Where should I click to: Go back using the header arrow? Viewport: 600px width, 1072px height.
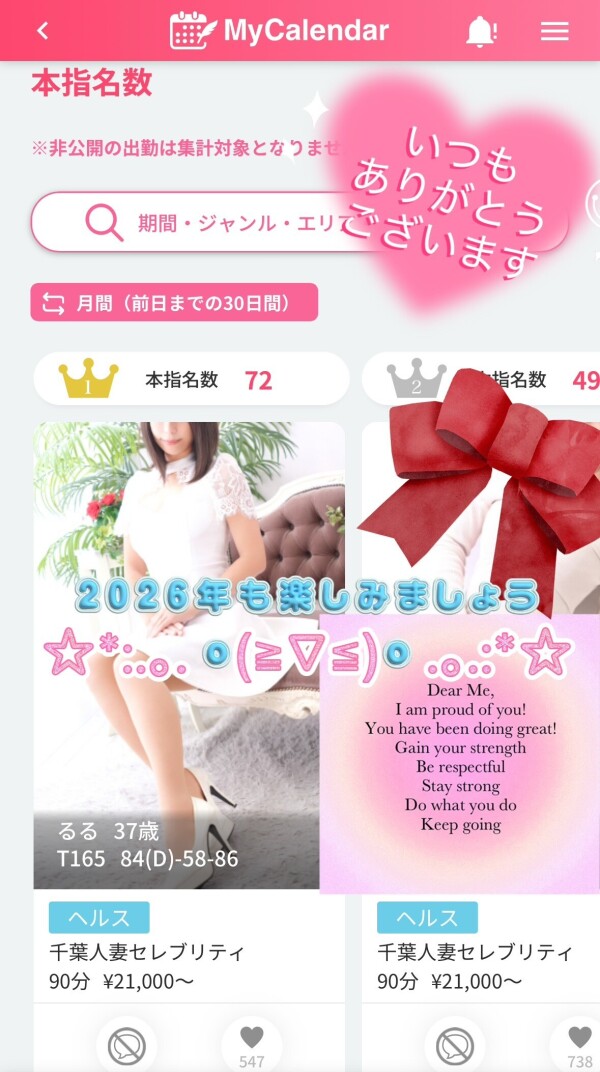point(42,31)
